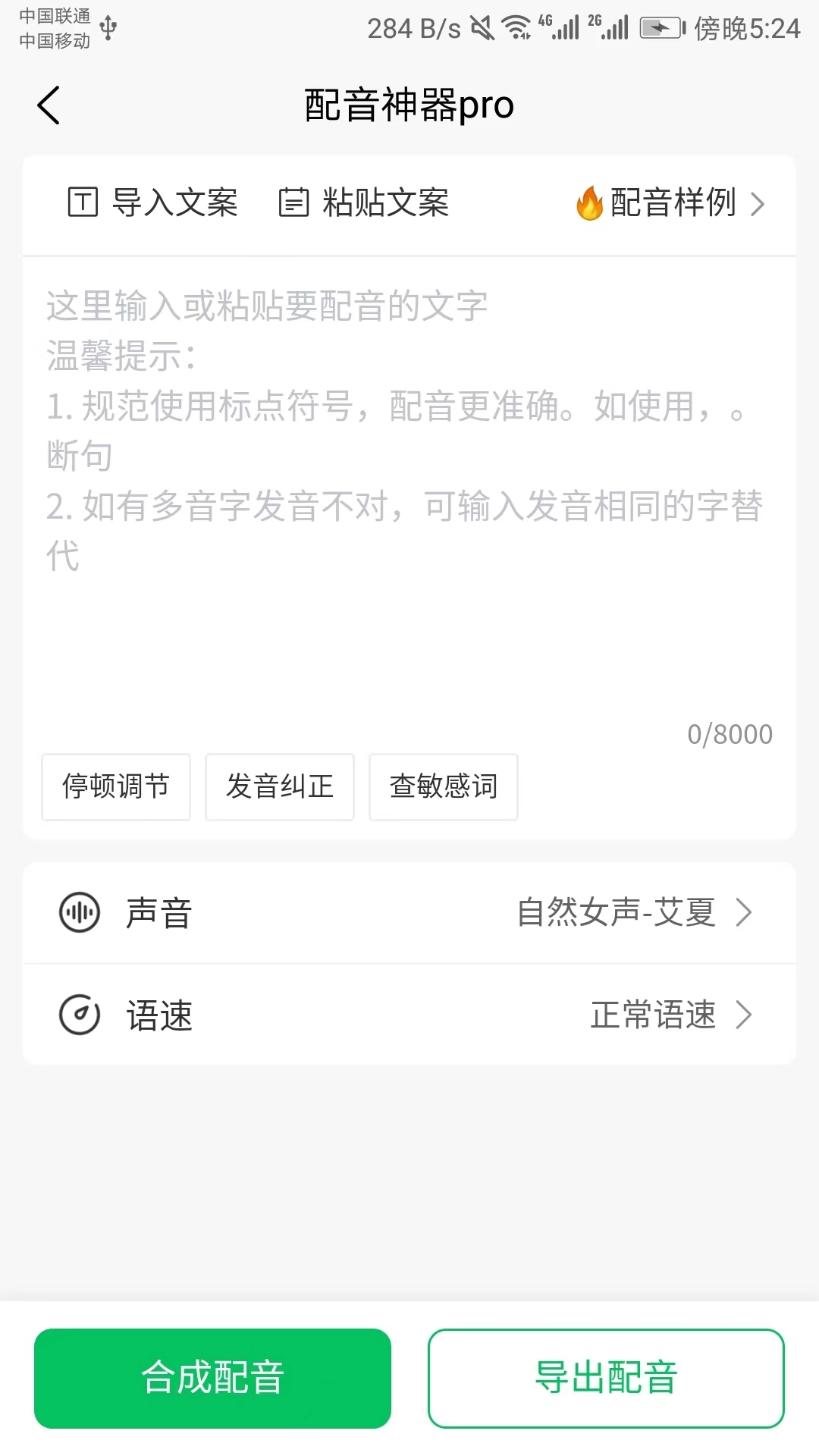Click the fire icon next to 配音样例
This screenshot has height=1456, width=819.
click(588, 202)
